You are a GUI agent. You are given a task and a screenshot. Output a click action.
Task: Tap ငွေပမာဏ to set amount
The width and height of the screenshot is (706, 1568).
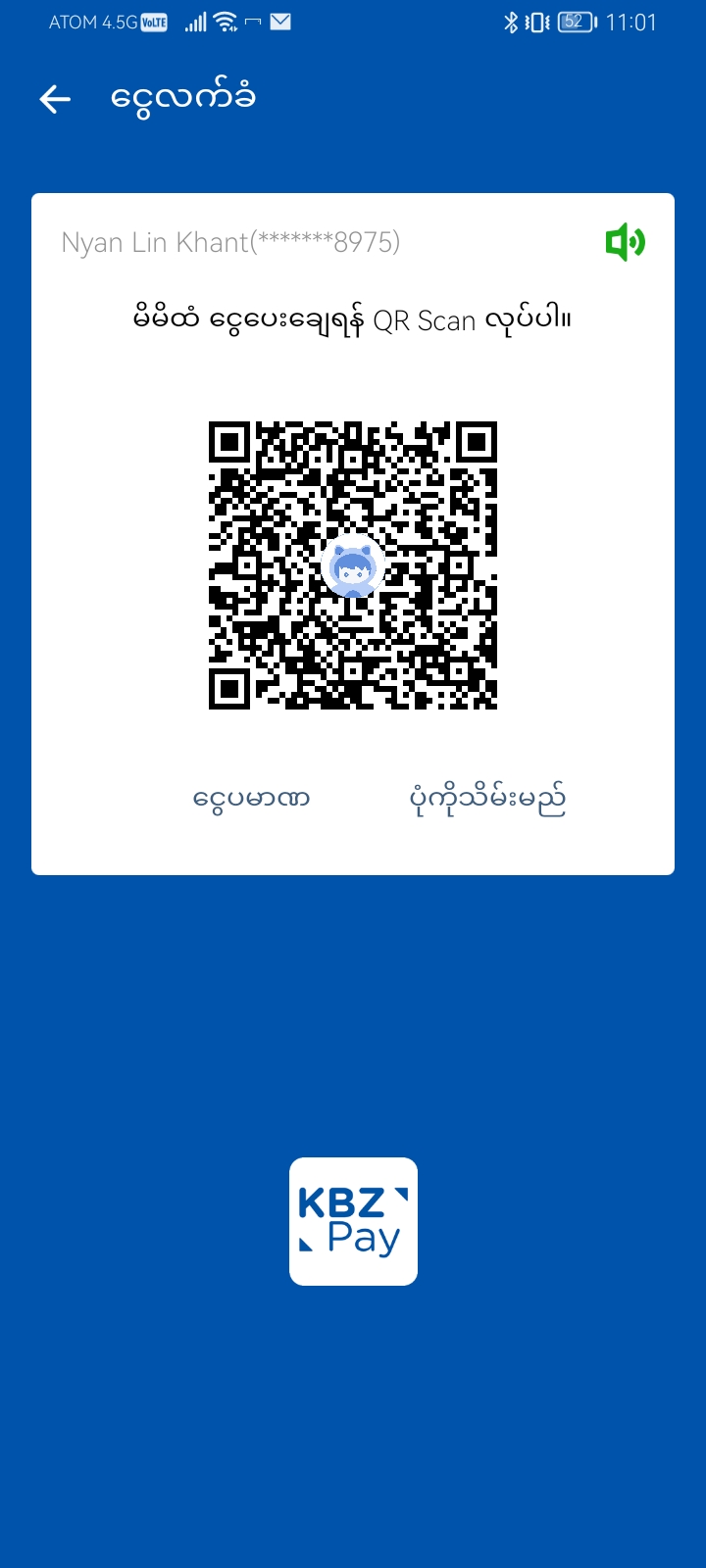[252, 800]
